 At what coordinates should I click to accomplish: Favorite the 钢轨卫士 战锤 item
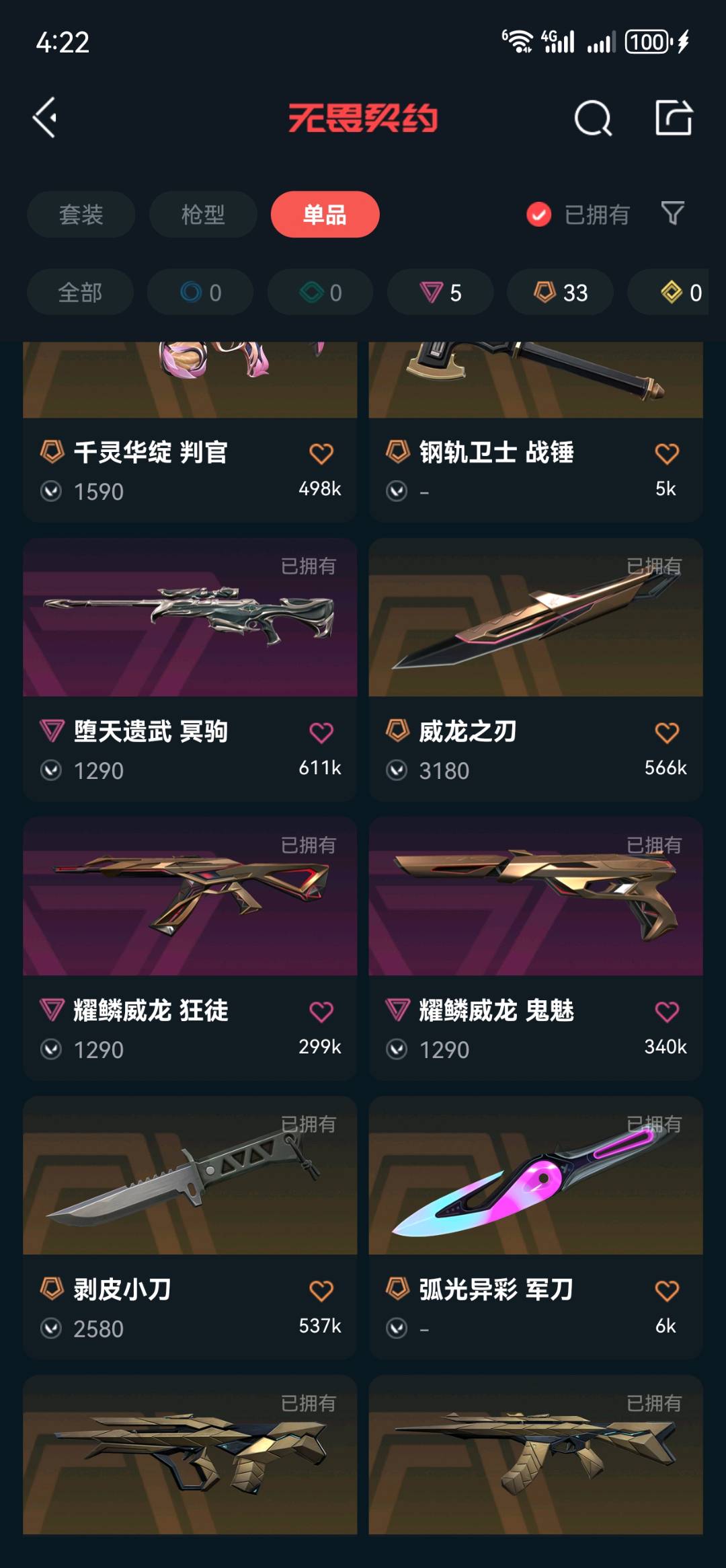[666, 454]
